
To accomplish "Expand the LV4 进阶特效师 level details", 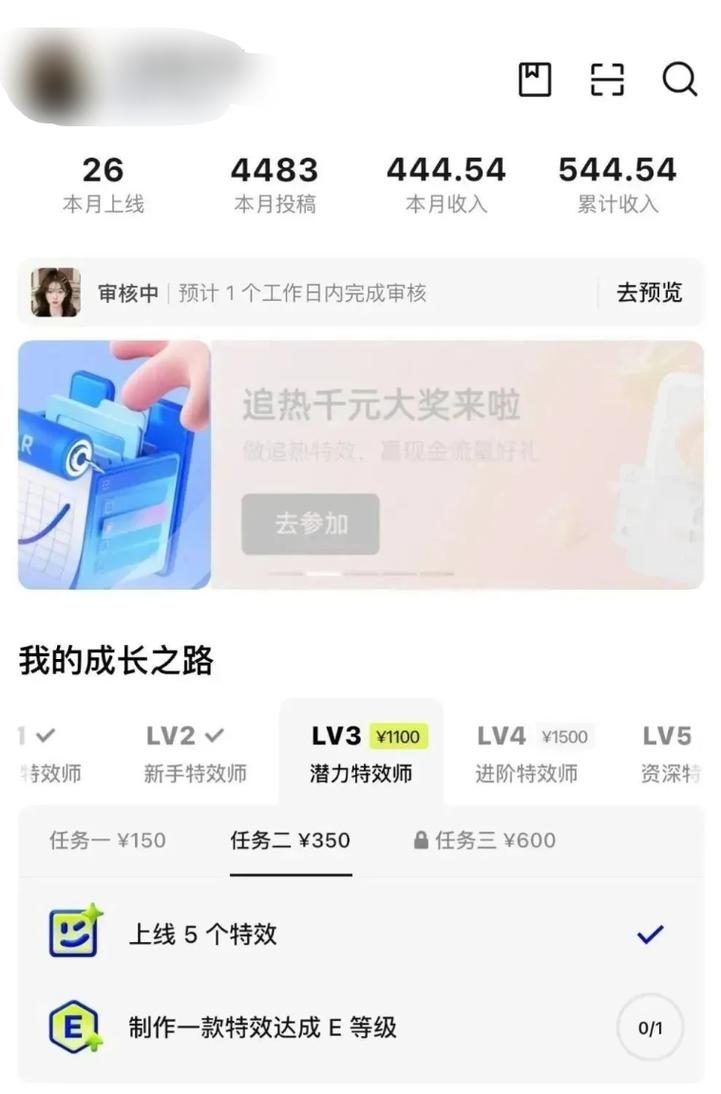I will [x=529, y=754].
